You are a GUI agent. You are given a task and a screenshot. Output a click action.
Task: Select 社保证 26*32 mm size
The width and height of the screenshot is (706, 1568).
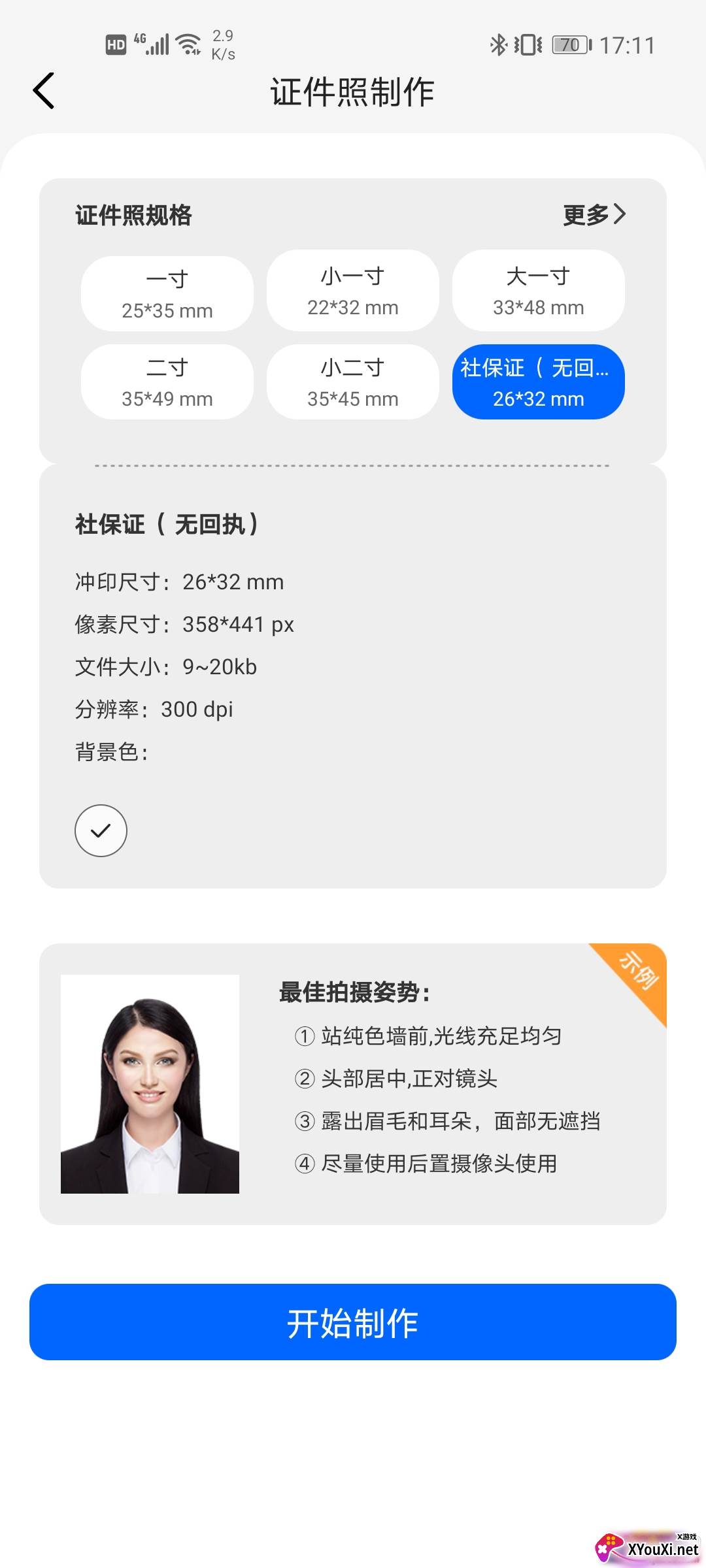[x=539, y=382]
